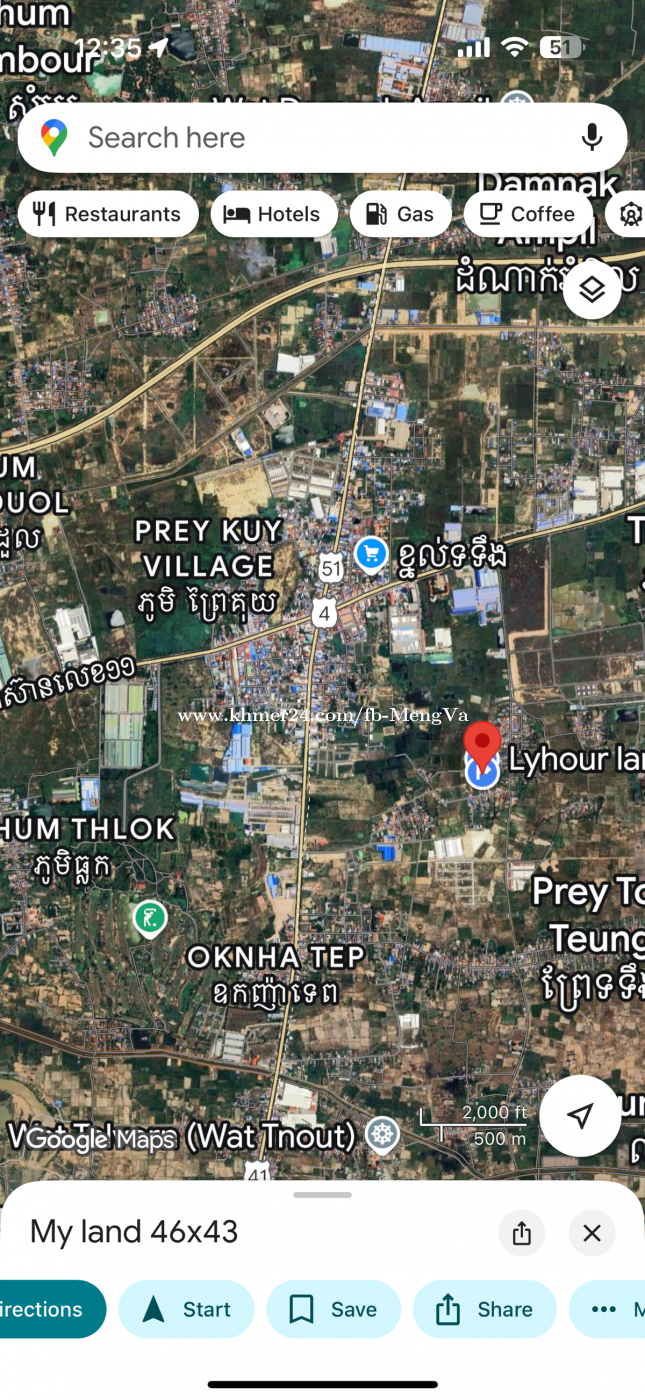Get Directions to this place

(50, 1309)
